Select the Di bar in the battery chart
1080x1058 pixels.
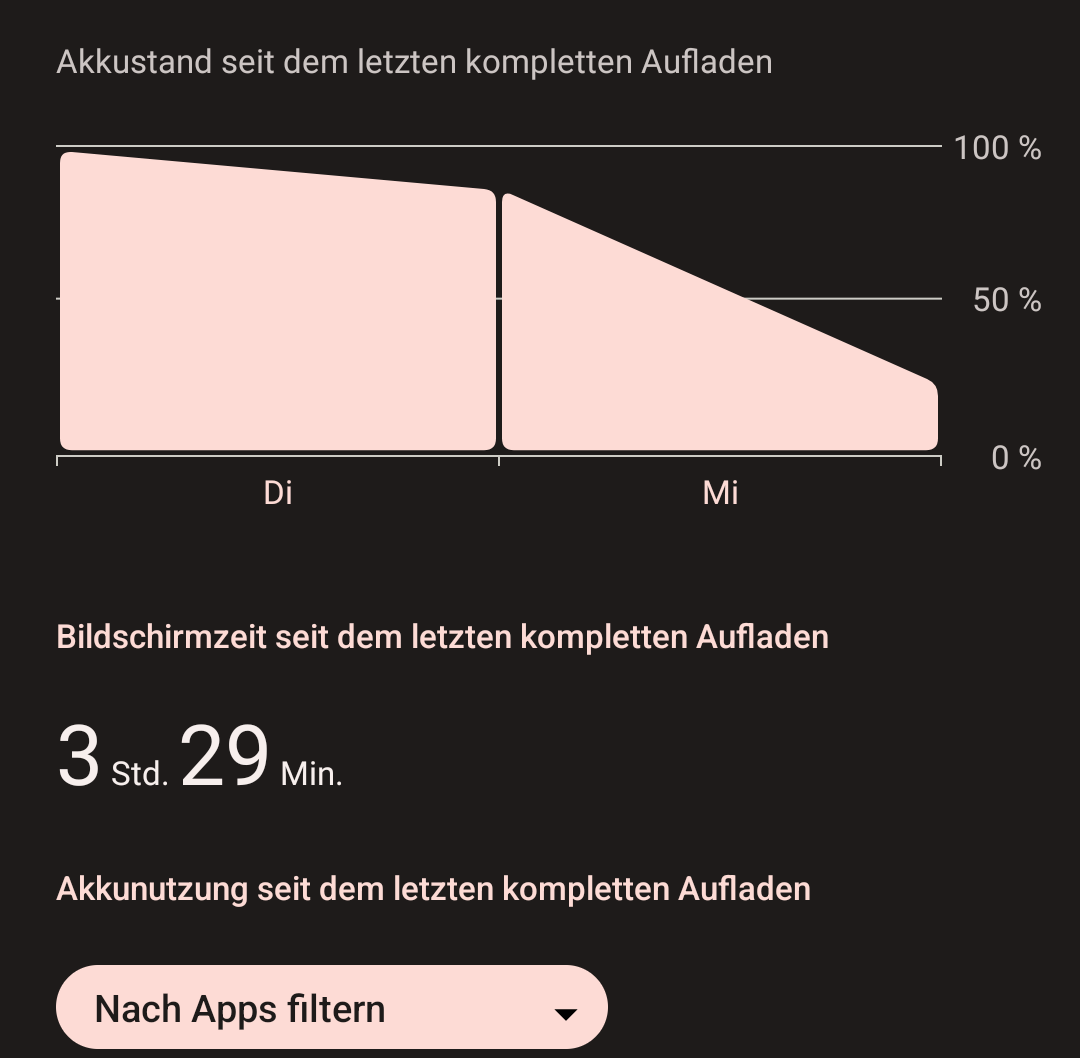click(x=278, y=310)
